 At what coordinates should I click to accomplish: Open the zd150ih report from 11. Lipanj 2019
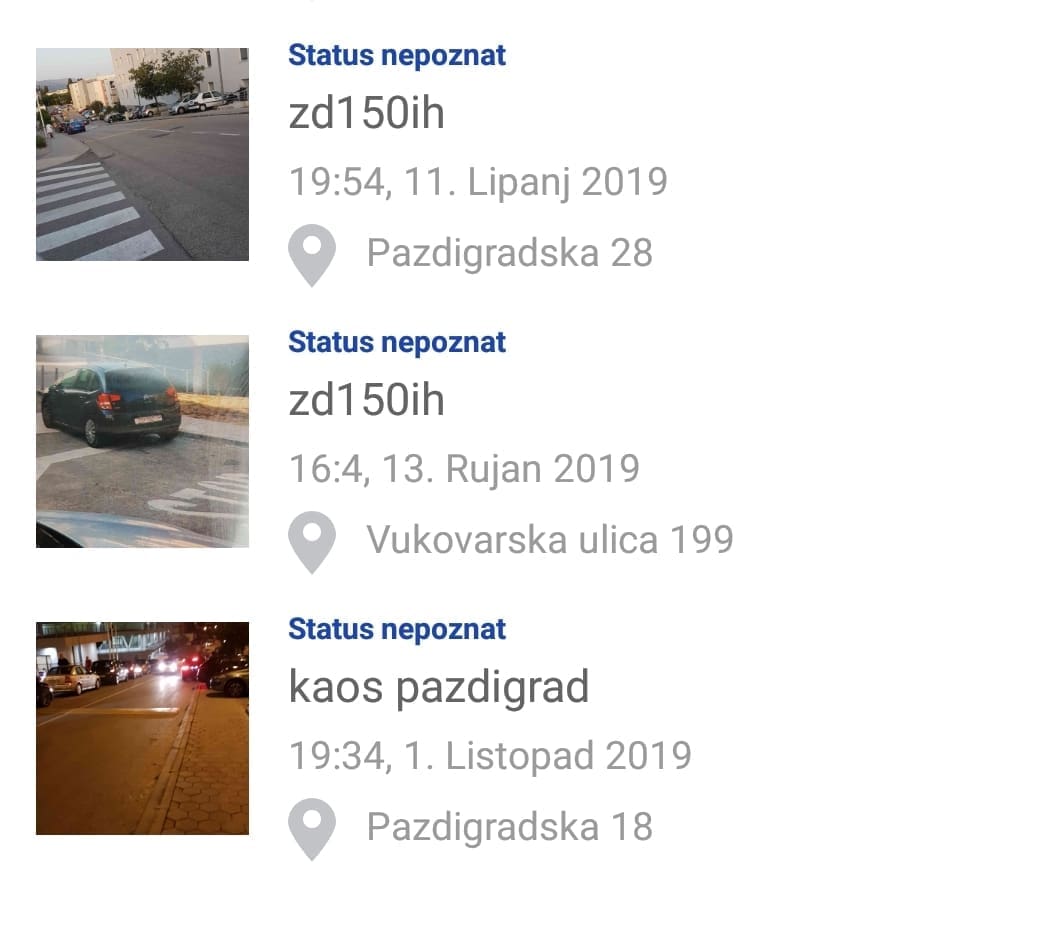pos(366,115)
